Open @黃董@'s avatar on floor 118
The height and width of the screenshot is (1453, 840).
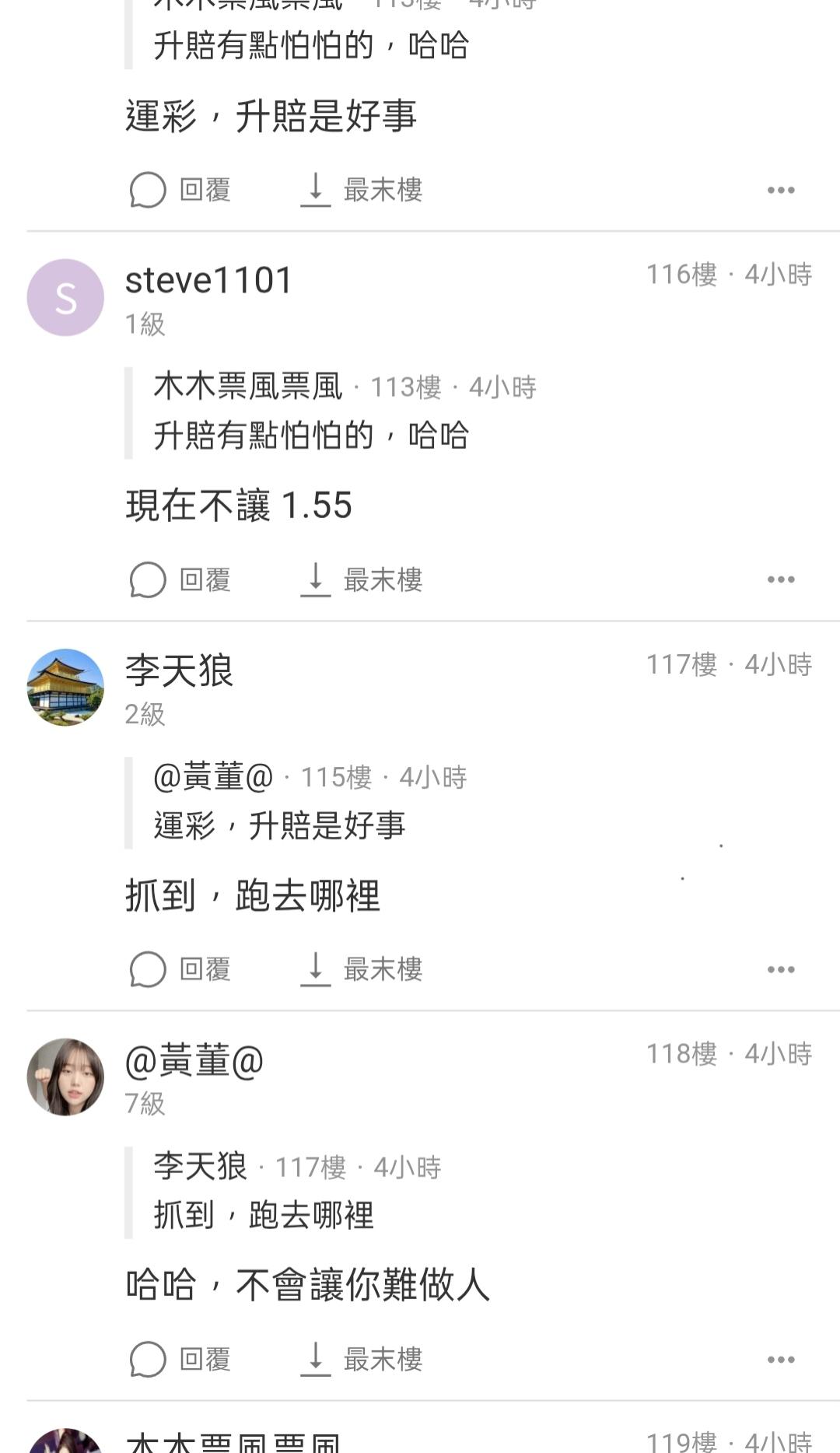coord(65,1077)
